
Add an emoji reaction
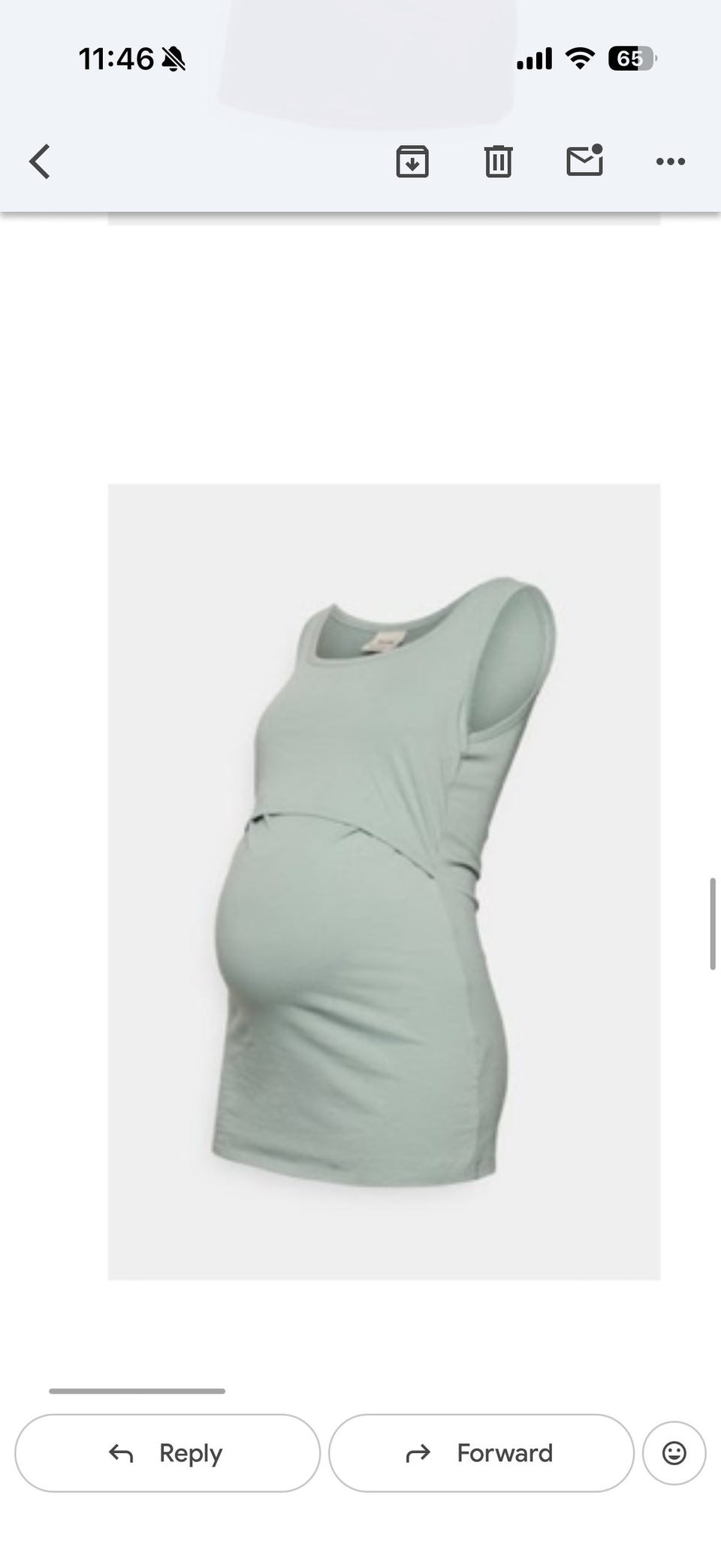click(674, 1453)
